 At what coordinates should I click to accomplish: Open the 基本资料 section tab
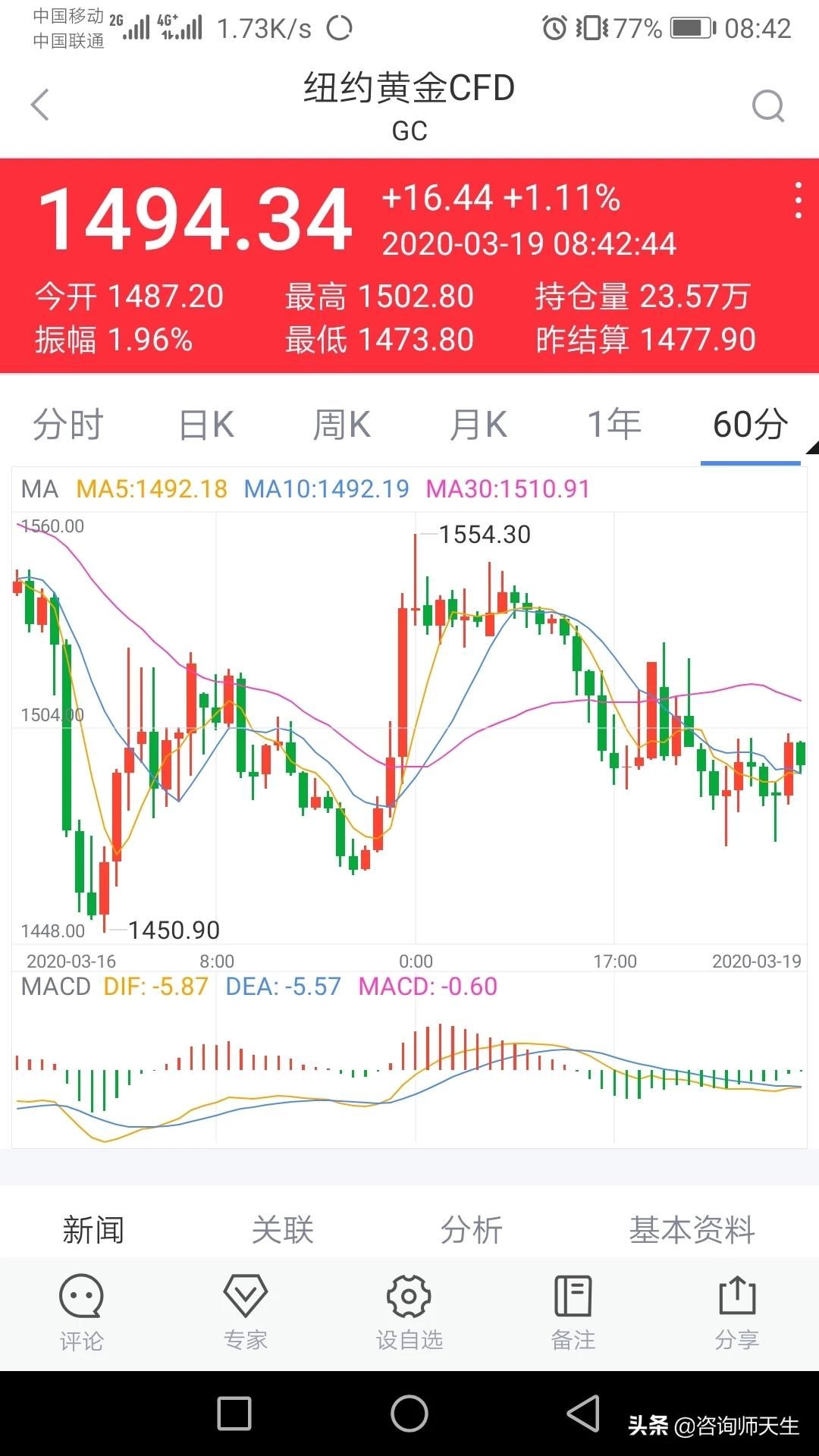pyautogui.click(x=692, y=1230)
